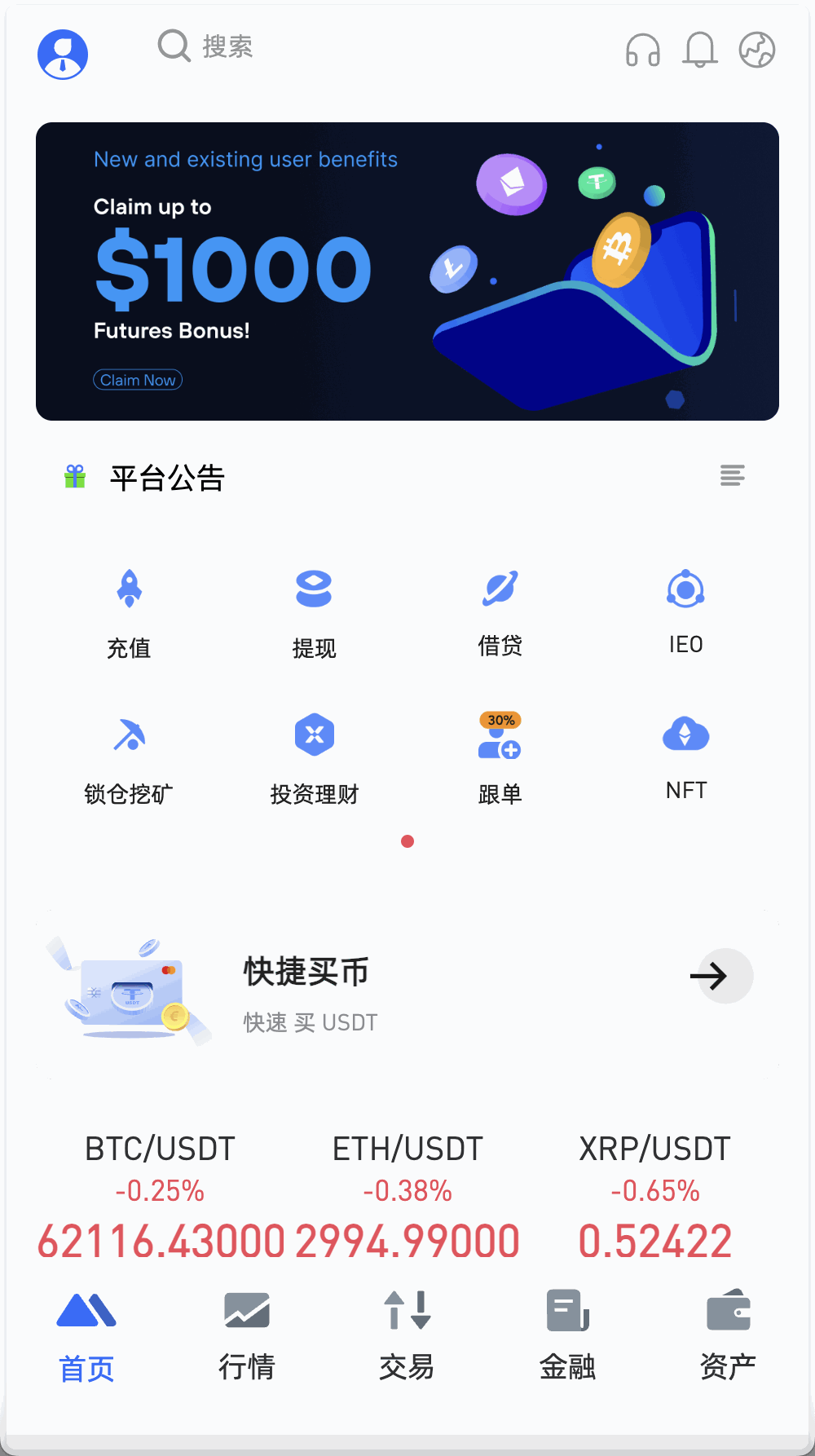This screenshot has height=1456, width=815.
Task: Launch the IEO section
Action: point(685,611)
